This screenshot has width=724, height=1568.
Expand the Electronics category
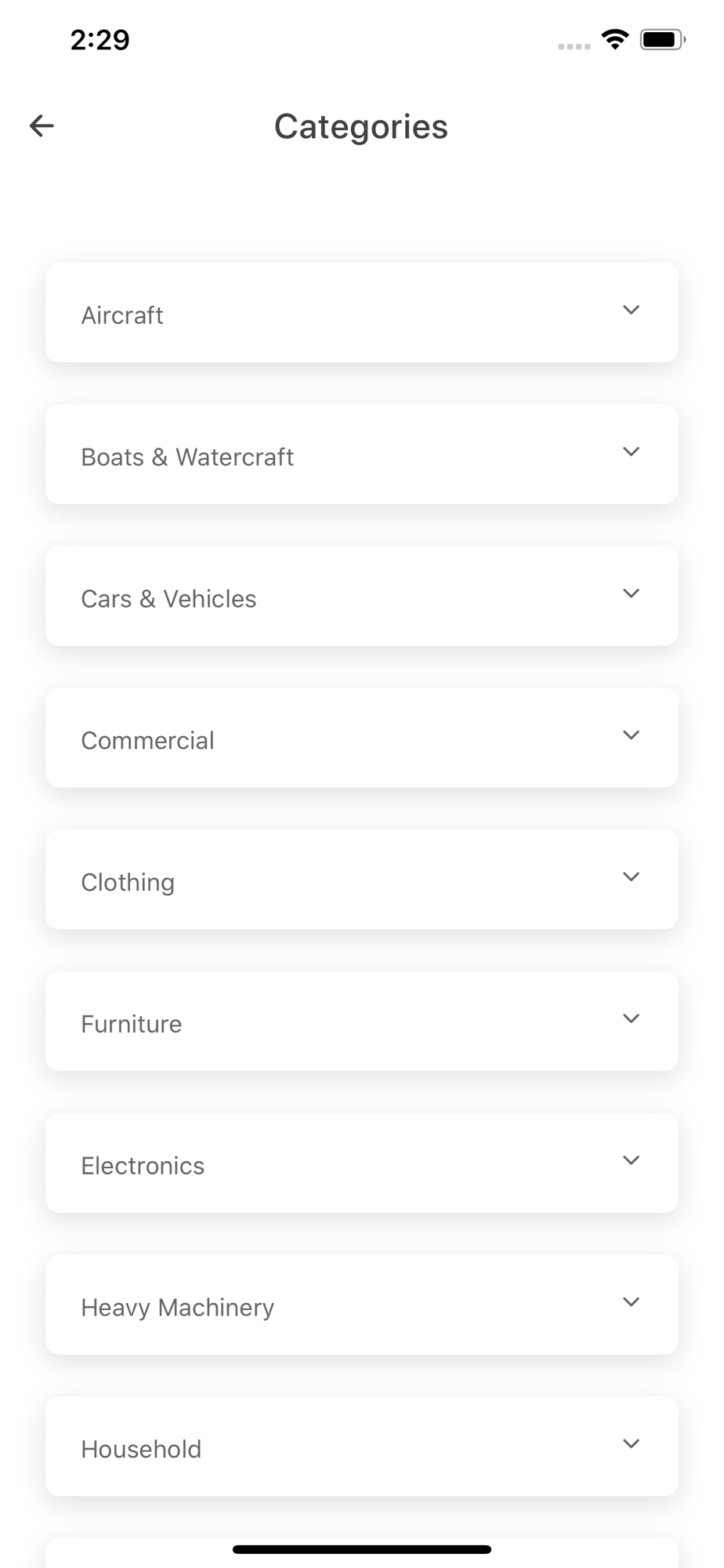630,1161
